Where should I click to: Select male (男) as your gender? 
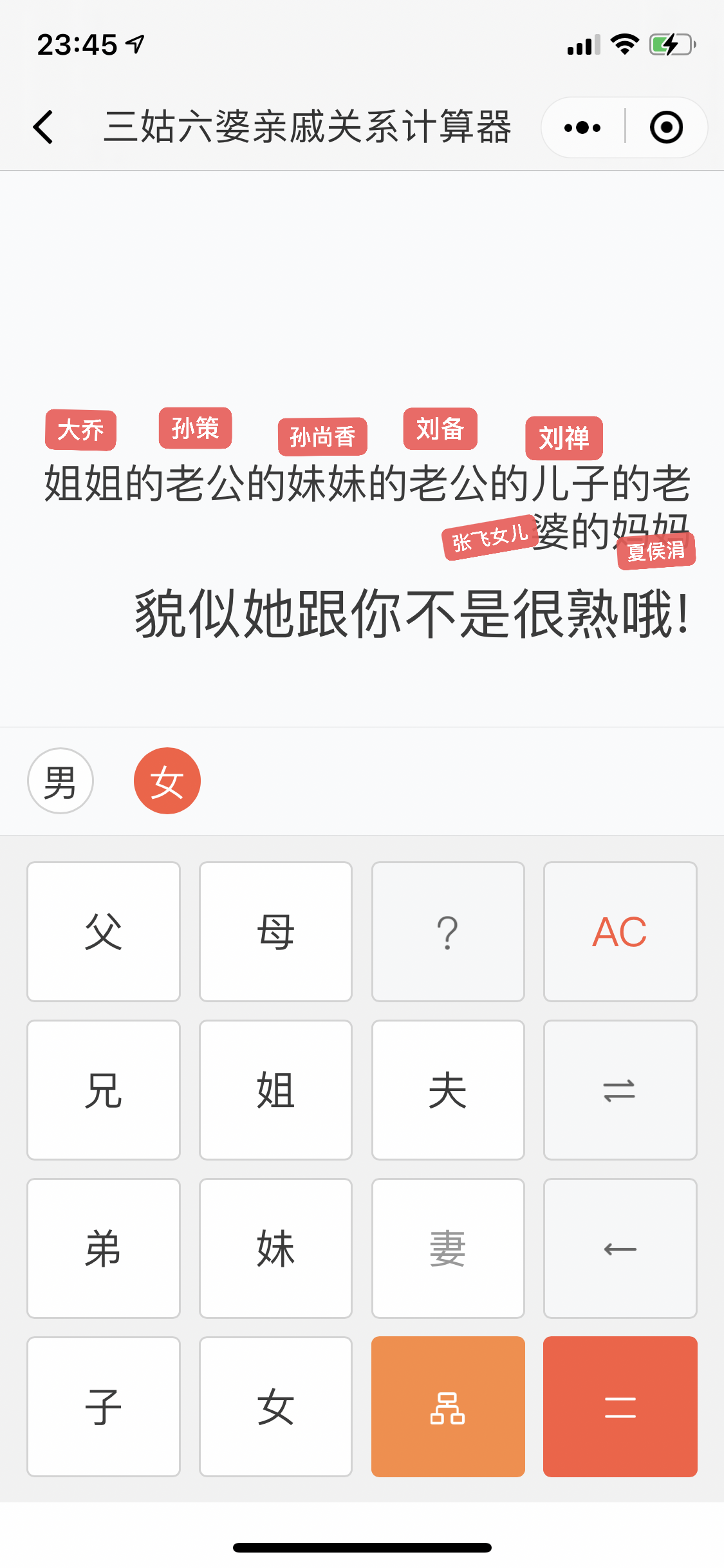(60, 781)
